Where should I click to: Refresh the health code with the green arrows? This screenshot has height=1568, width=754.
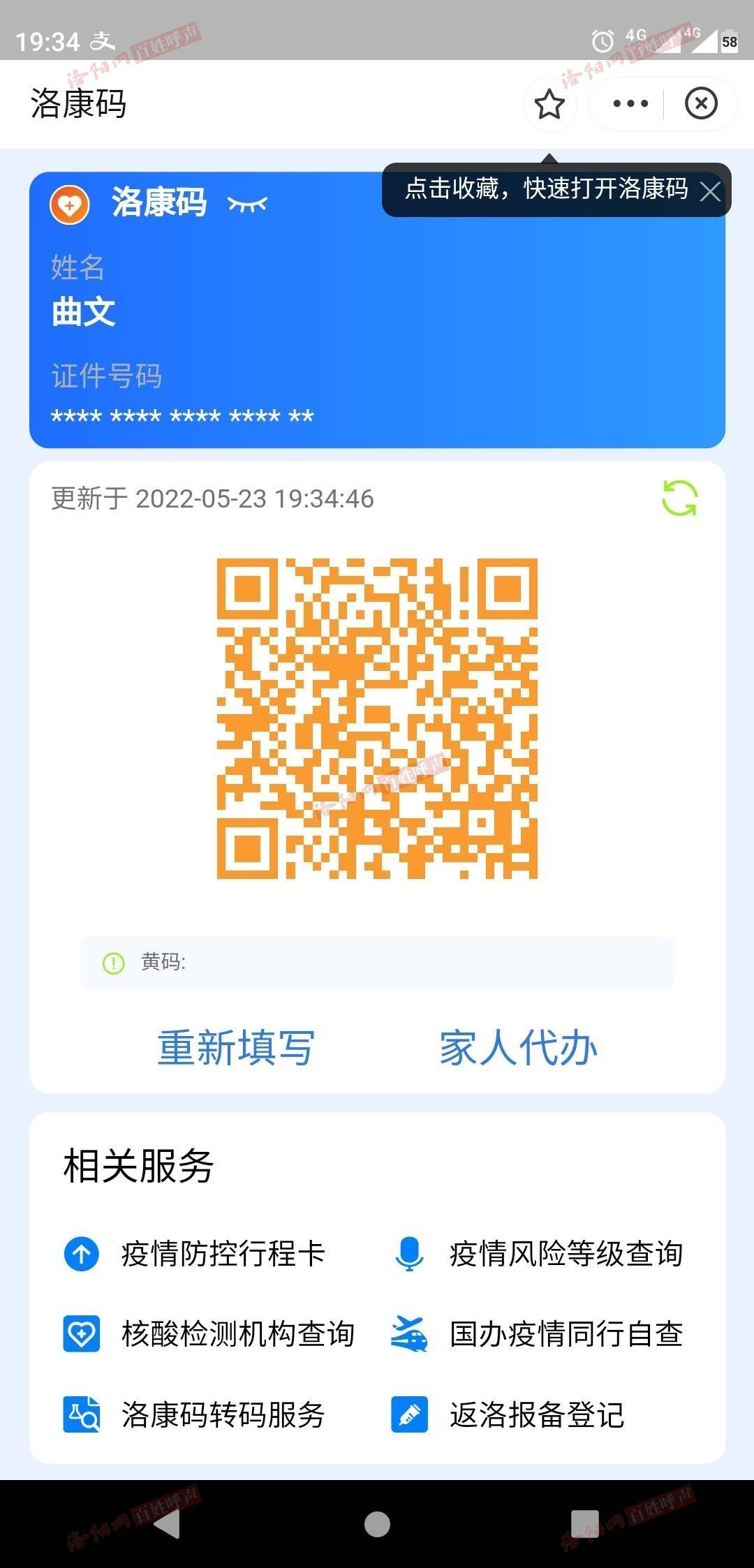(x=679, y=498)
